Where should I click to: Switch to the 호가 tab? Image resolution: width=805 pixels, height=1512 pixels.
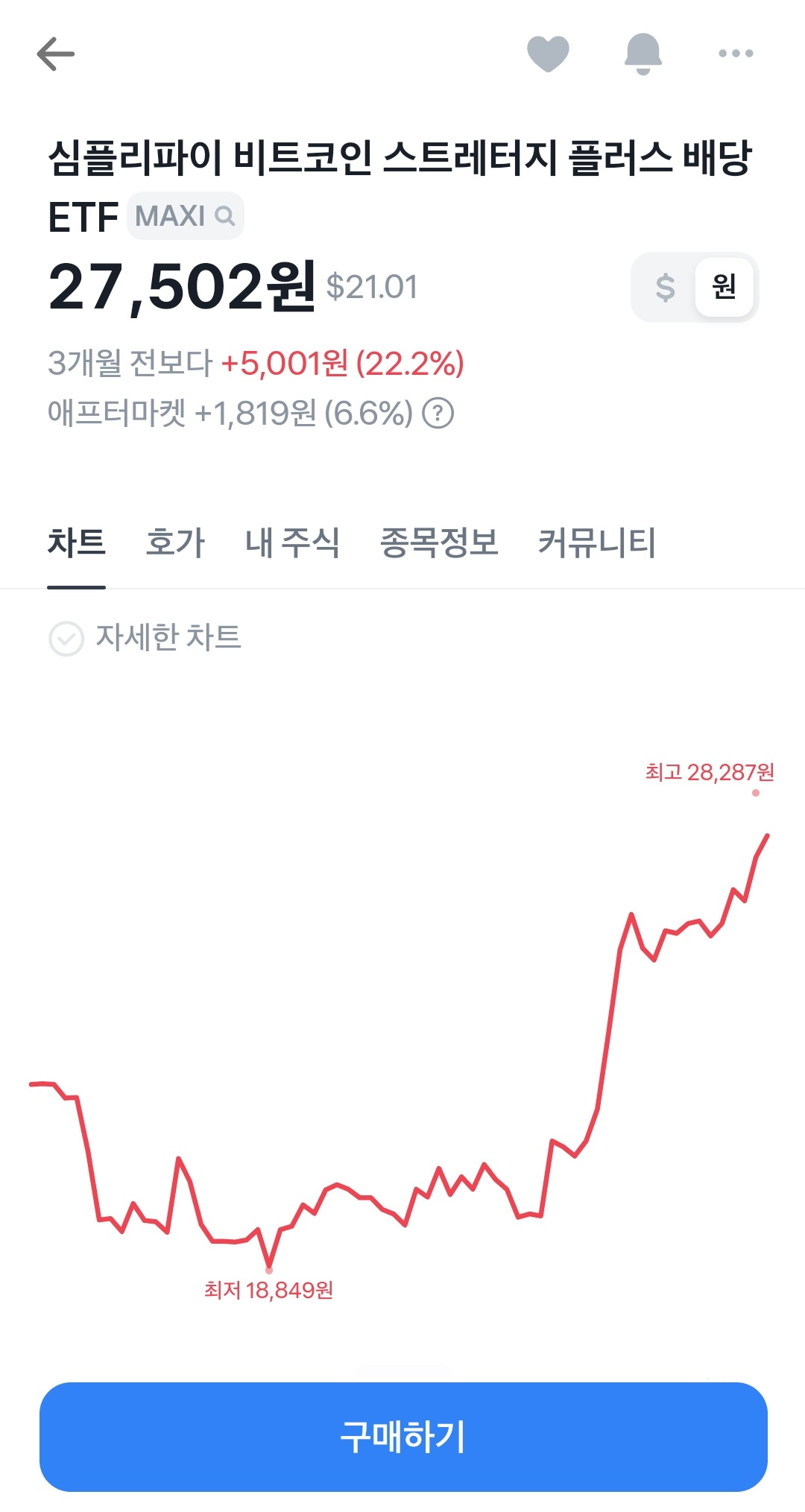tap(174, 544)
